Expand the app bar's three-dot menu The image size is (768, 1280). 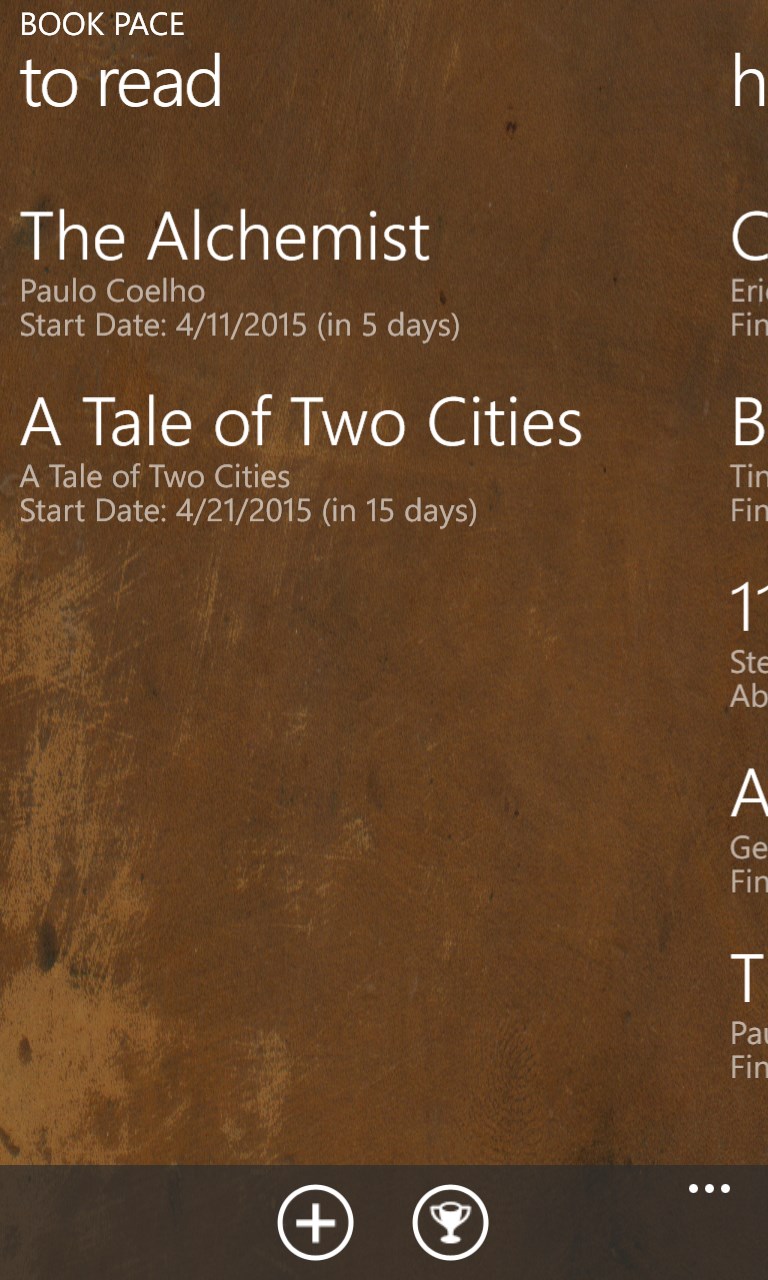[709, 1189]
